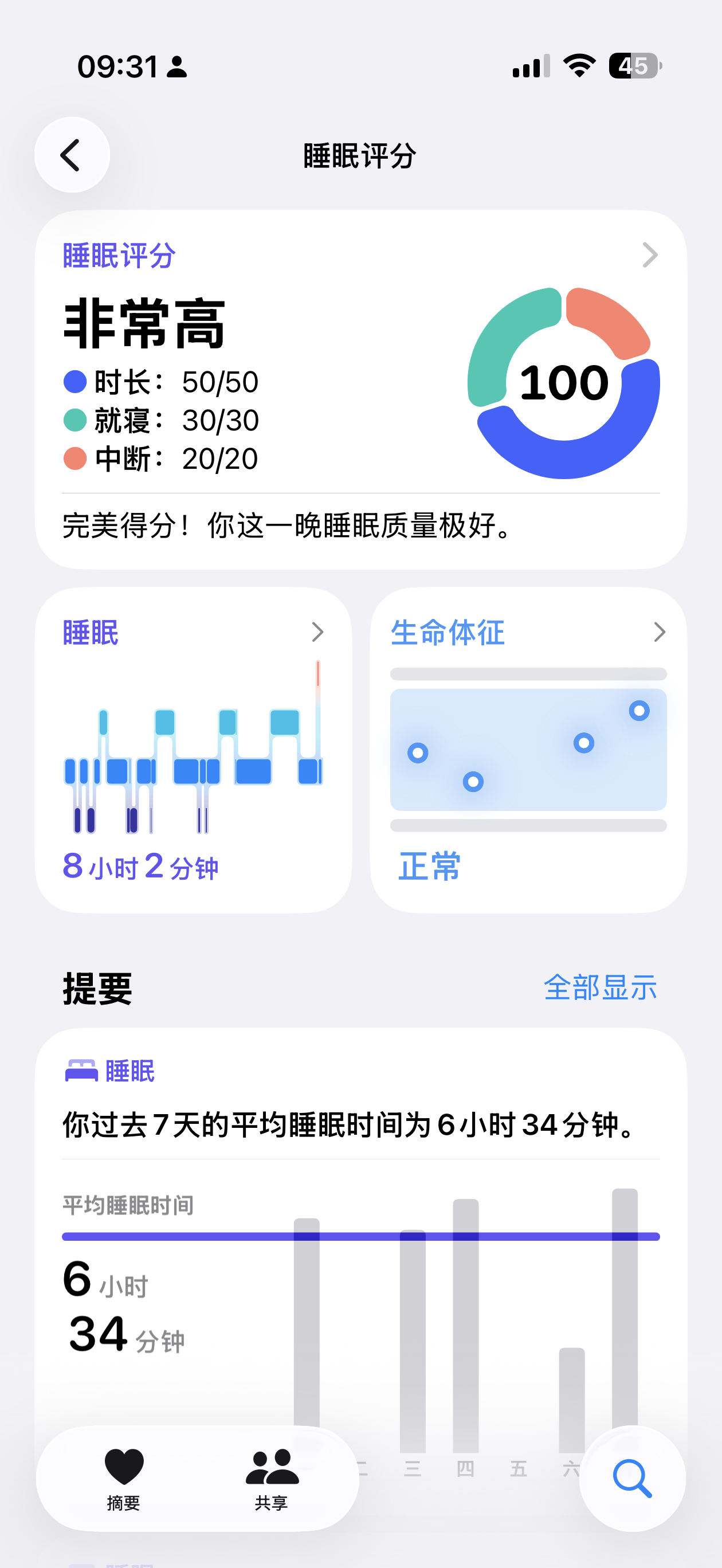This screenshot has width=722, height=1568.
Task: Tap the bed icon beside 睡眠 in 提要
Action: 80,1071
